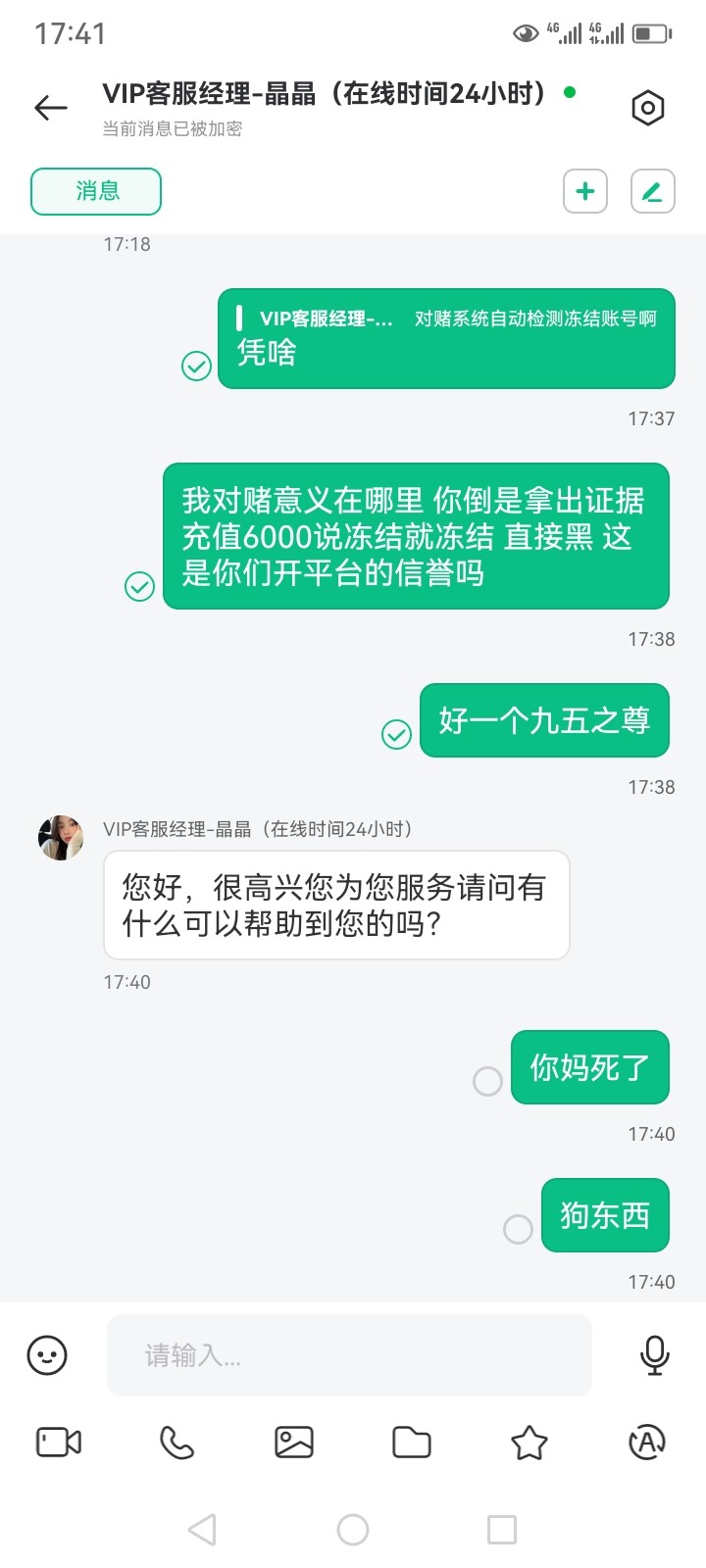The height and width of the screenshot is (1568, 706).
Task: Send a file from folder
Action: [x=412, y=1442]
